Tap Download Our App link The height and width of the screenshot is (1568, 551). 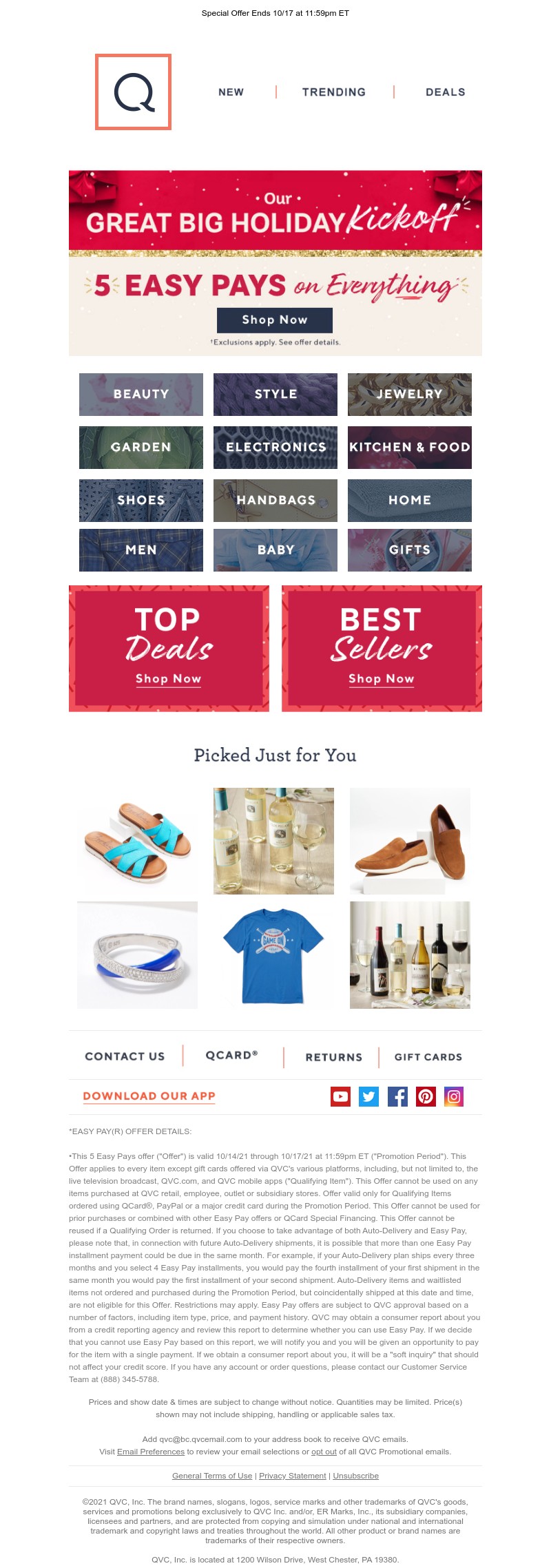tap(149, 1096)
